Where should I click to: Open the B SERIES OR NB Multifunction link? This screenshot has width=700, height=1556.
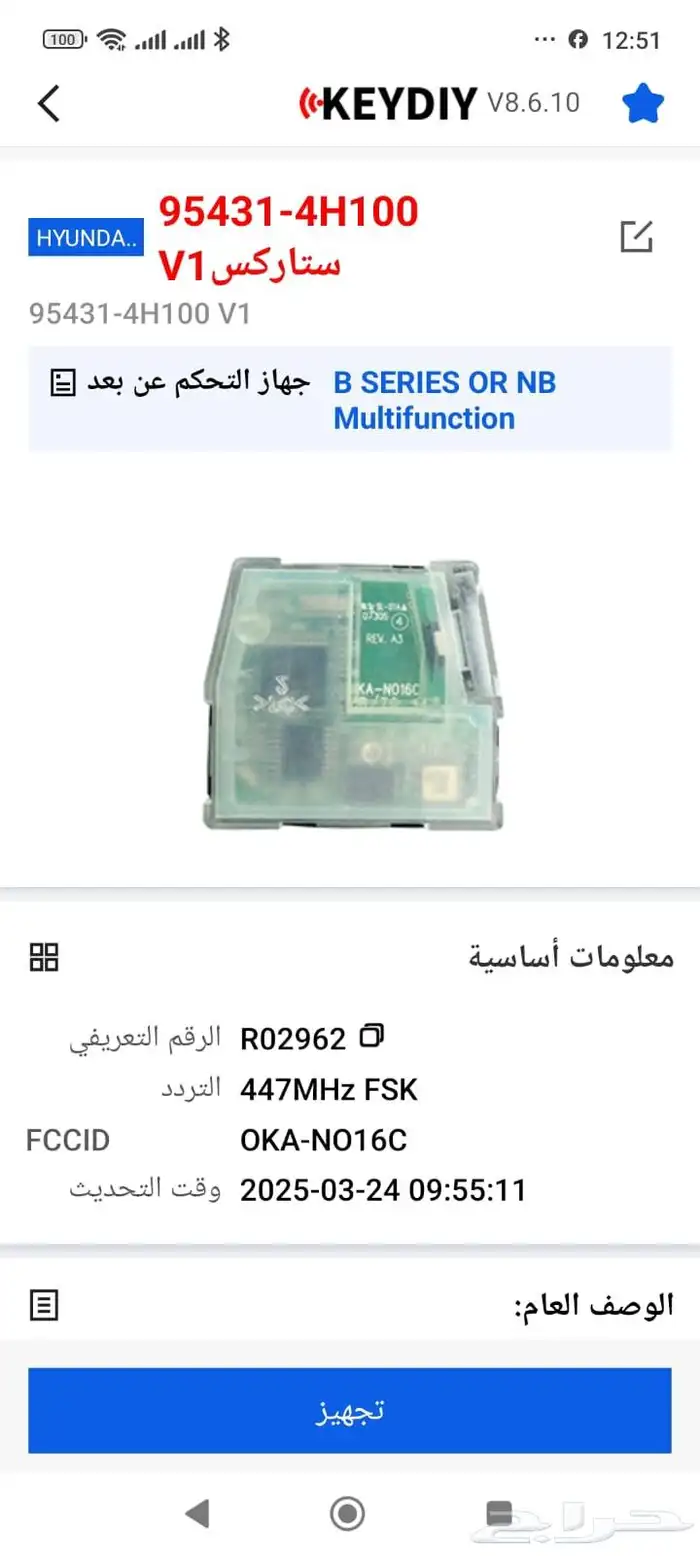pyautogui.click(x=444, y=400)
